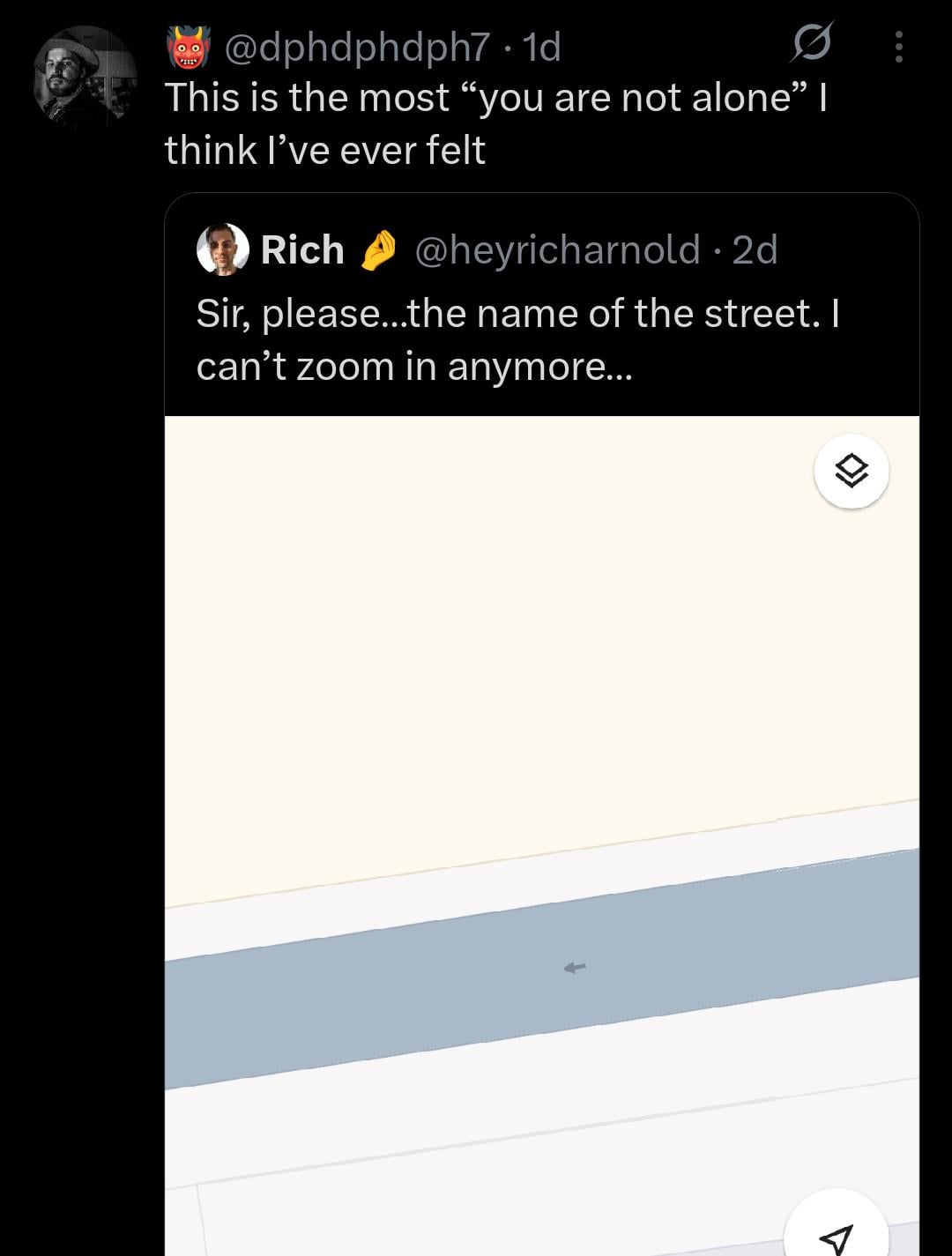Tap the Grok icon on the post
The height and width of the screenshot is (1256, 952).
(x=811, y=44)
